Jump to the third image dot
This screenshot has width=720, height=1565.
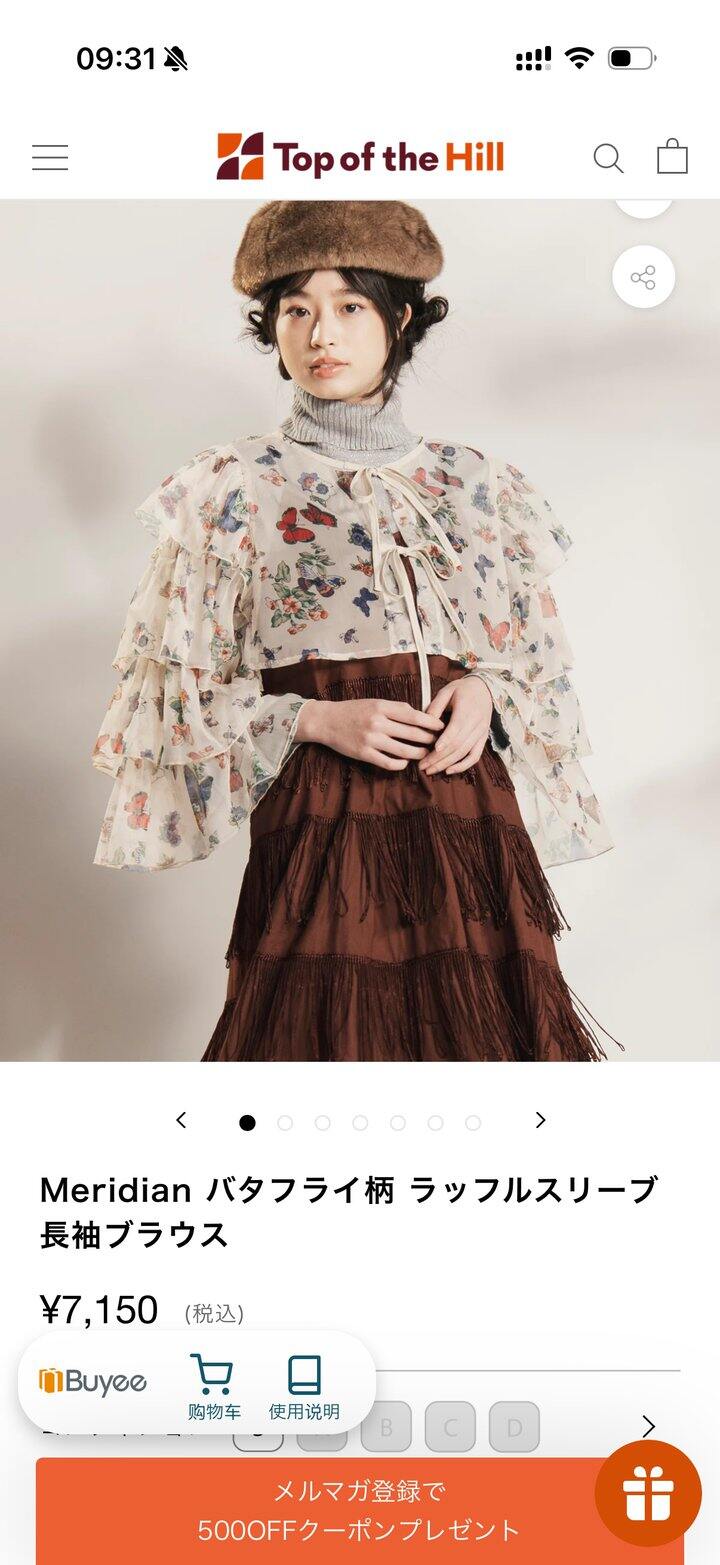[322, 1122]
